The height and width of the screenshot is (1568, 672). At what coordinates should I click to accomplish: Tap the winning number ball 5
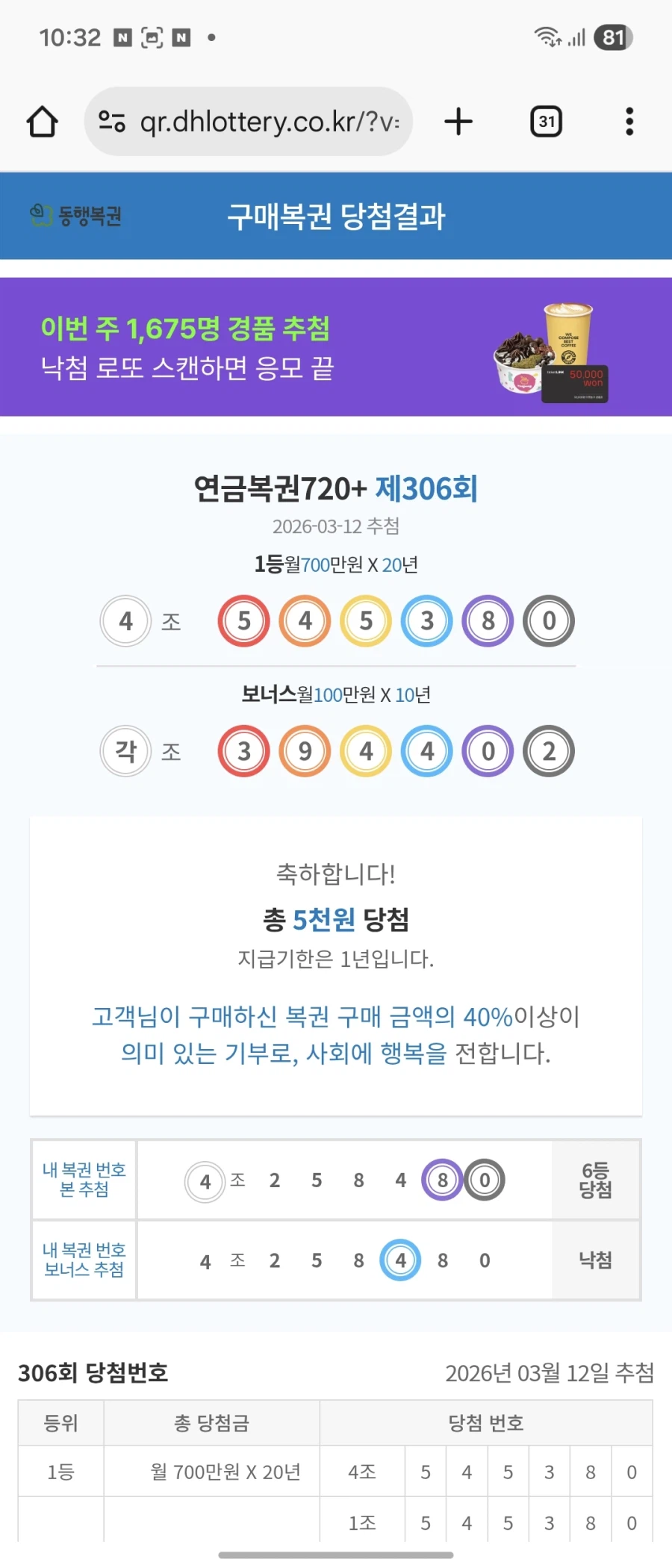243,620
